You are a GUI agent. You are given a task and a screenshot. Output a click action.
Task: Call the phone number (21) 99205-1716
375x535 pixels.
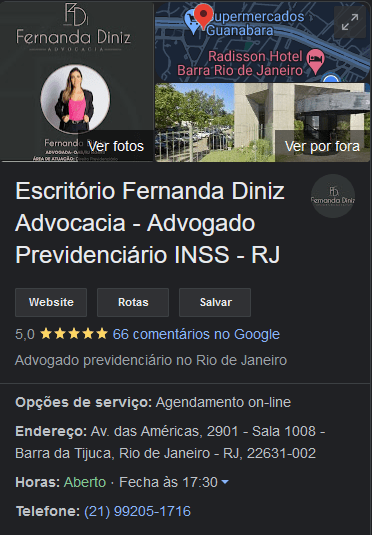point(138,511)
